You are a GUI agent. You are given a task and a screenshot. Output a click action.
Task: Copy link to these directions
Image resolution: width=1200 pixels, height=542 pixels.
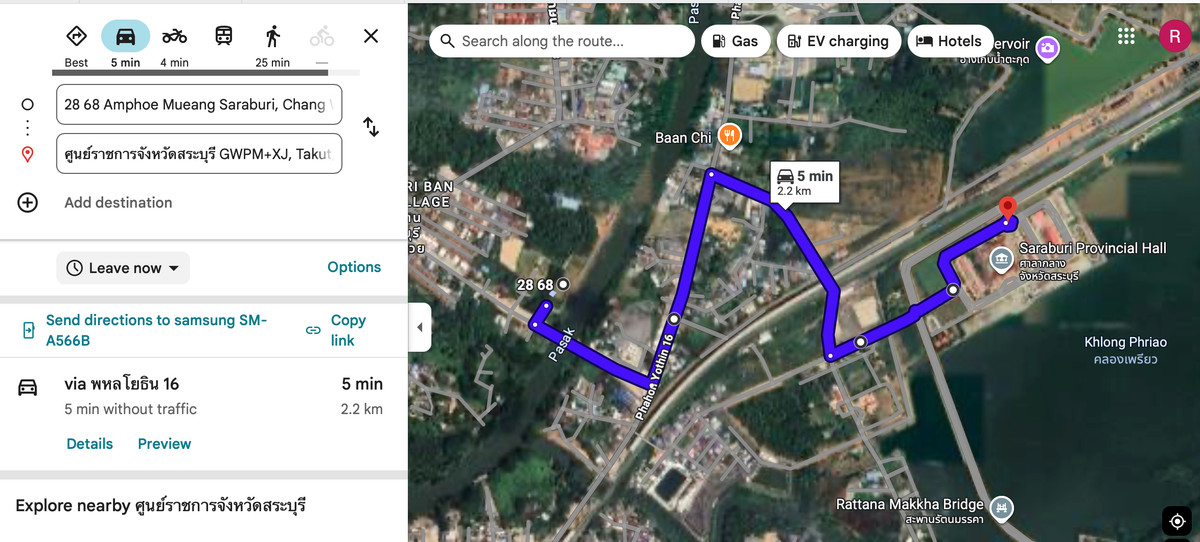[336, 330]
